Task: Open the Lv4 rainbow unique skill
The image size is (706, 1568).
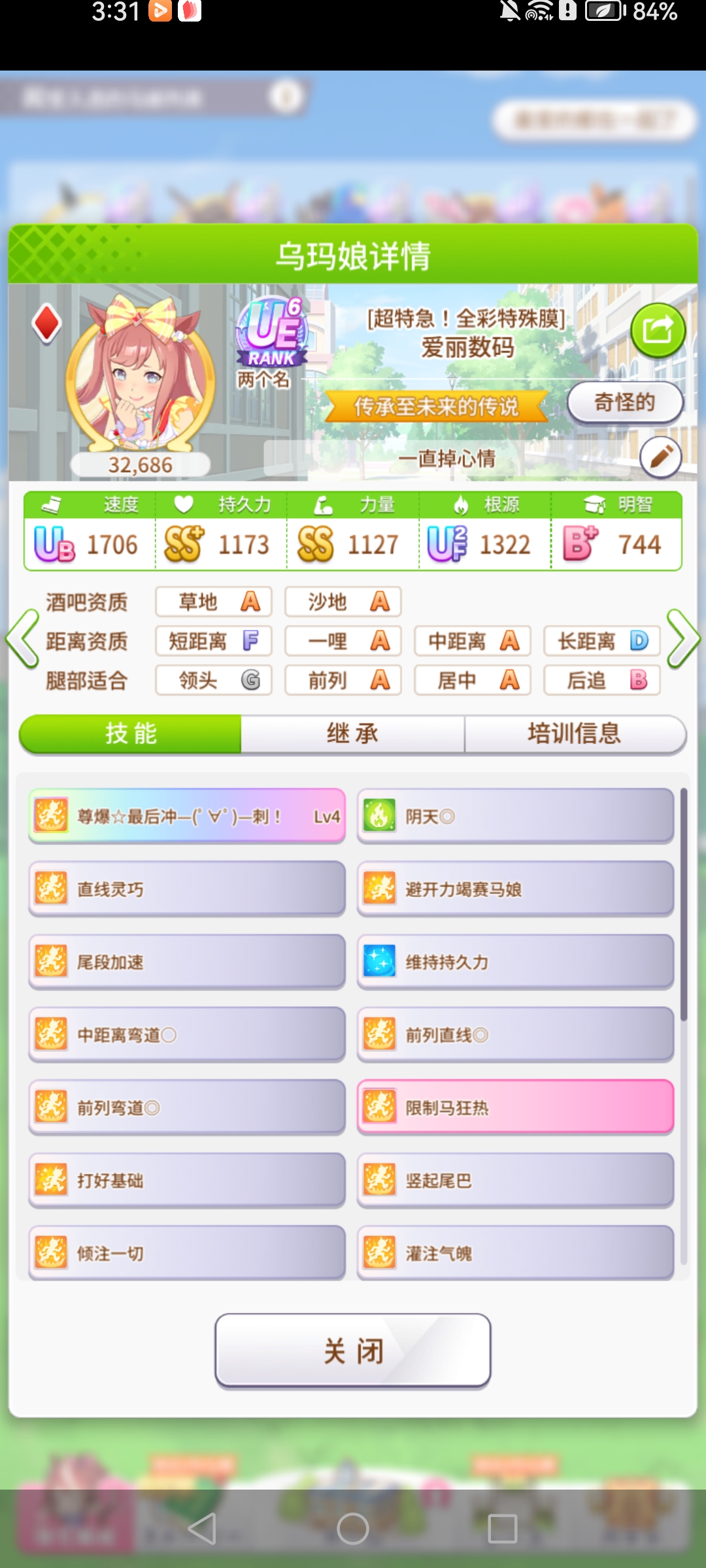Action: 187,816
